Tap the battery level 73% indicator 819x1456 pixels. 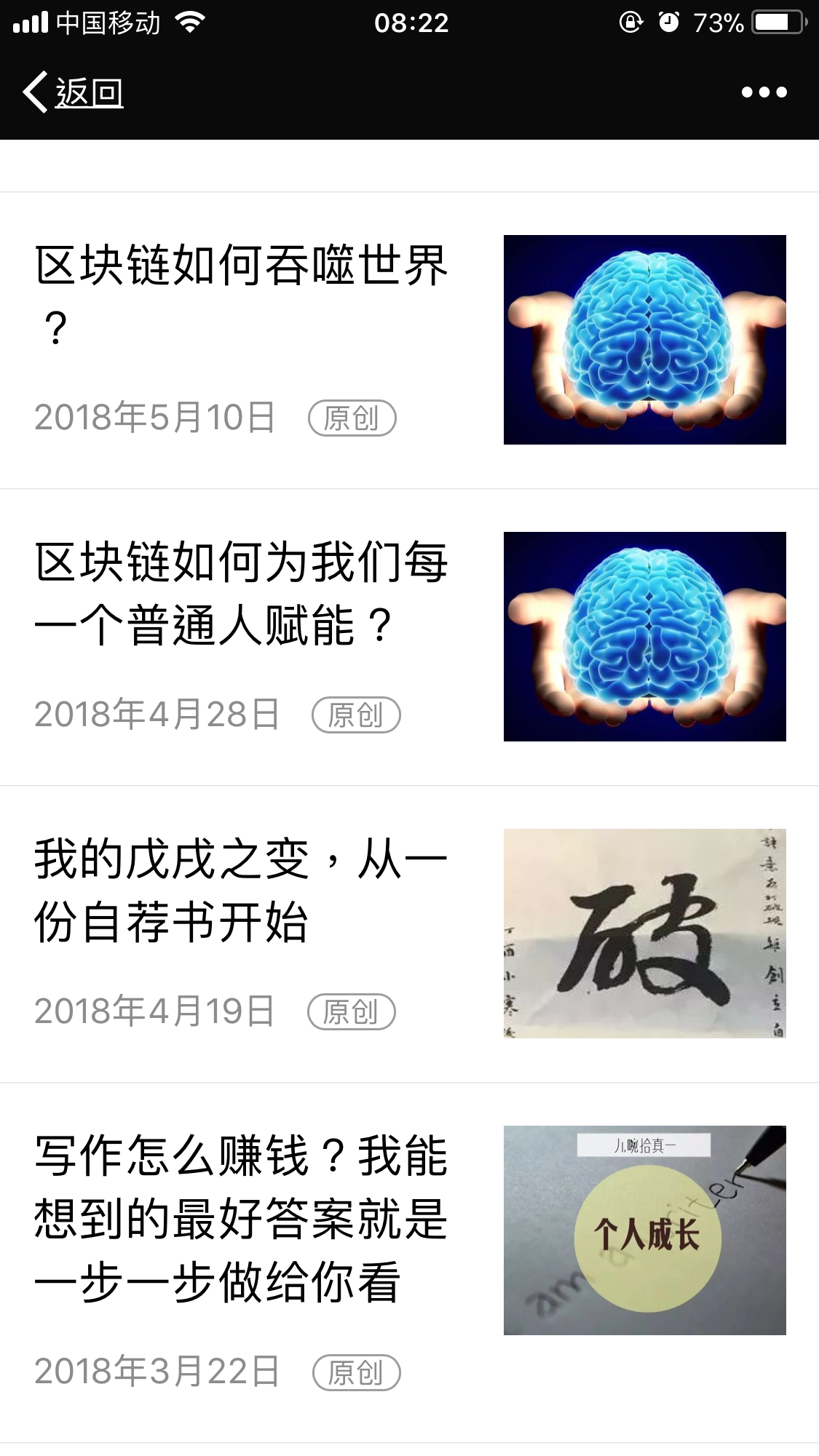[x=717, y=23]
